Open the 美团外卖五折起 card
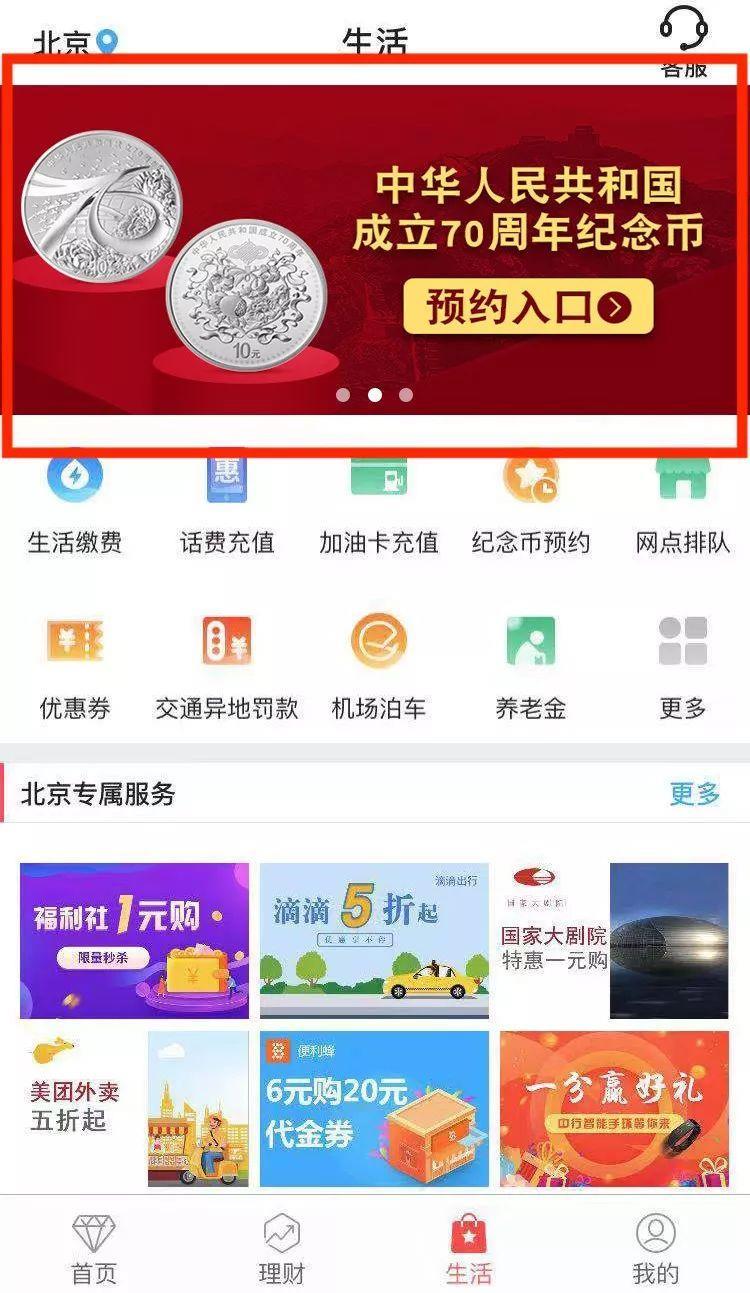750x1293 pixels. pos(134,1108)
